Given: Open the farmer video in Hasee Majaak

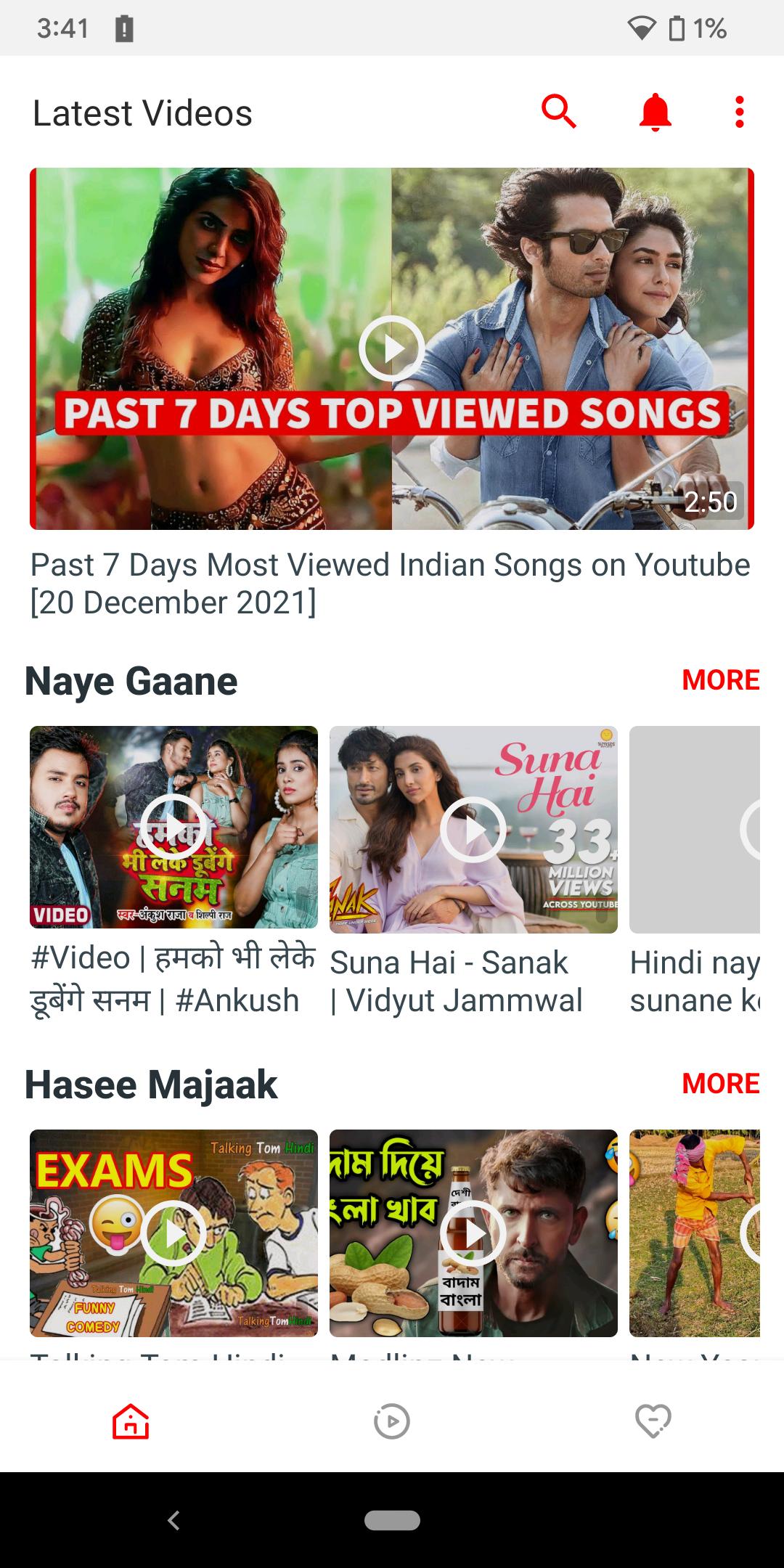Looking at the screenshot, I should point(694,1233).
